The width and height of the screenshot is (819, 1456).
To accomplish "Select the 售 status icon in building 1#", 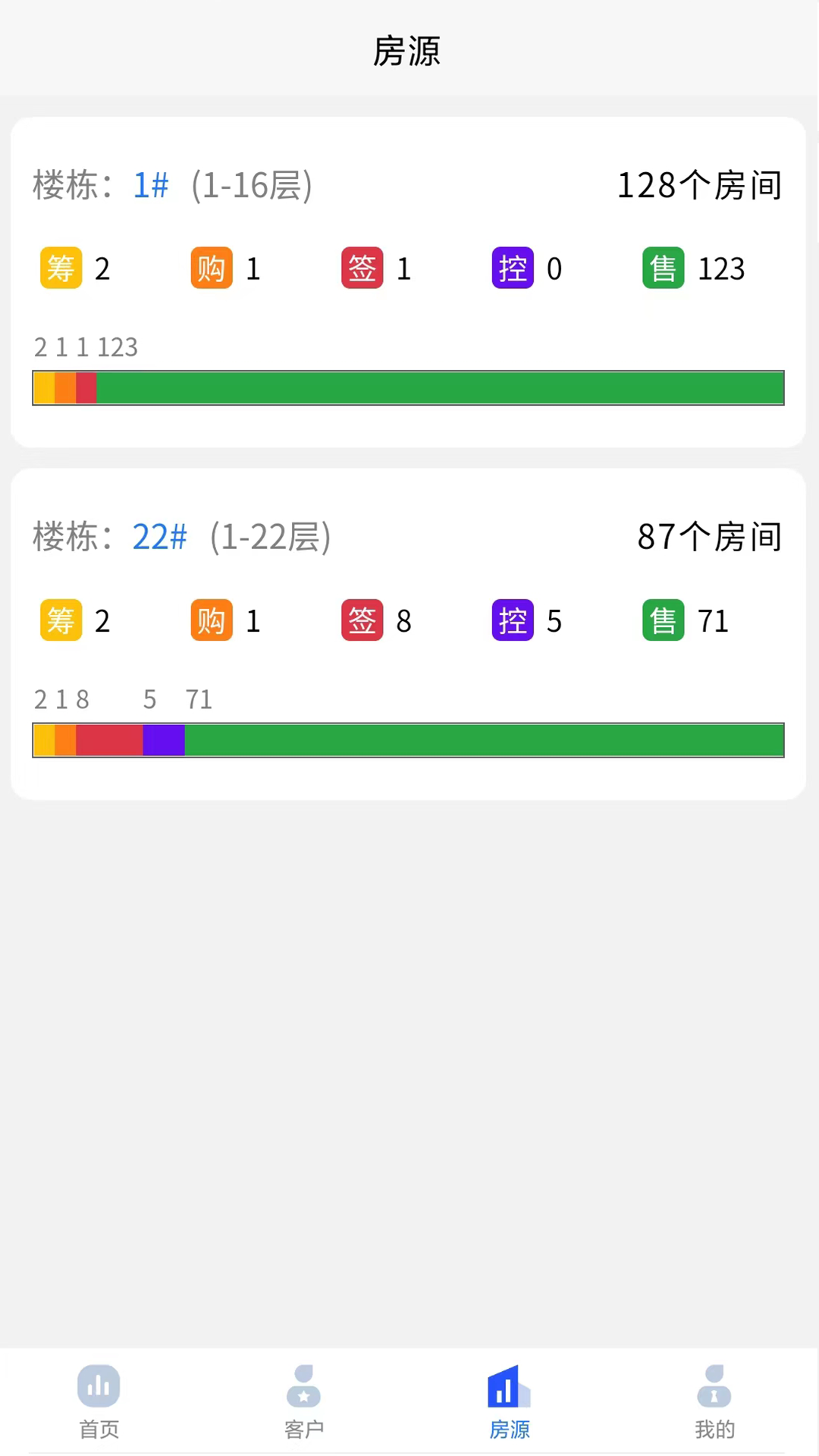I will (663, 268).
